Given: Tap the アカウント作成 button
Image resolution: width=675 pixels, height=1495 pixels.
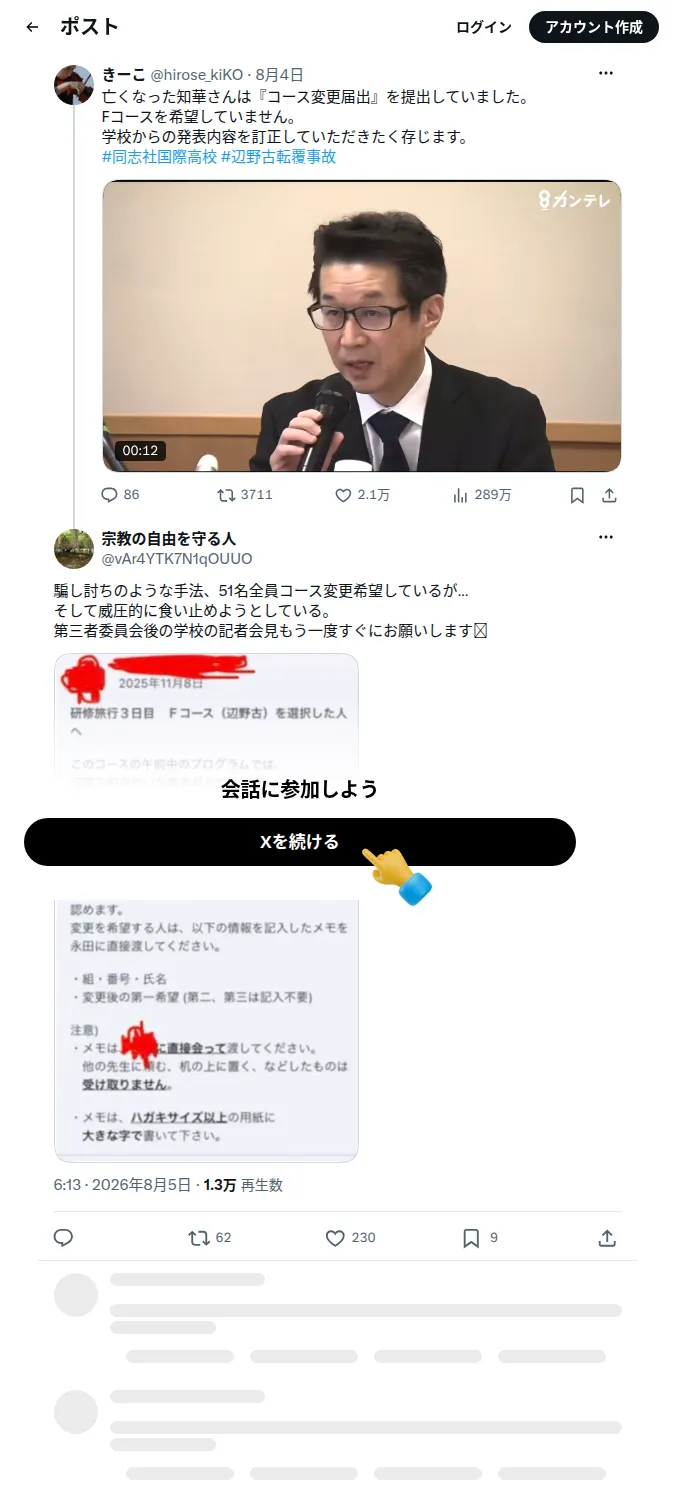Looking at the screenshot, I should tap(594, 27).
